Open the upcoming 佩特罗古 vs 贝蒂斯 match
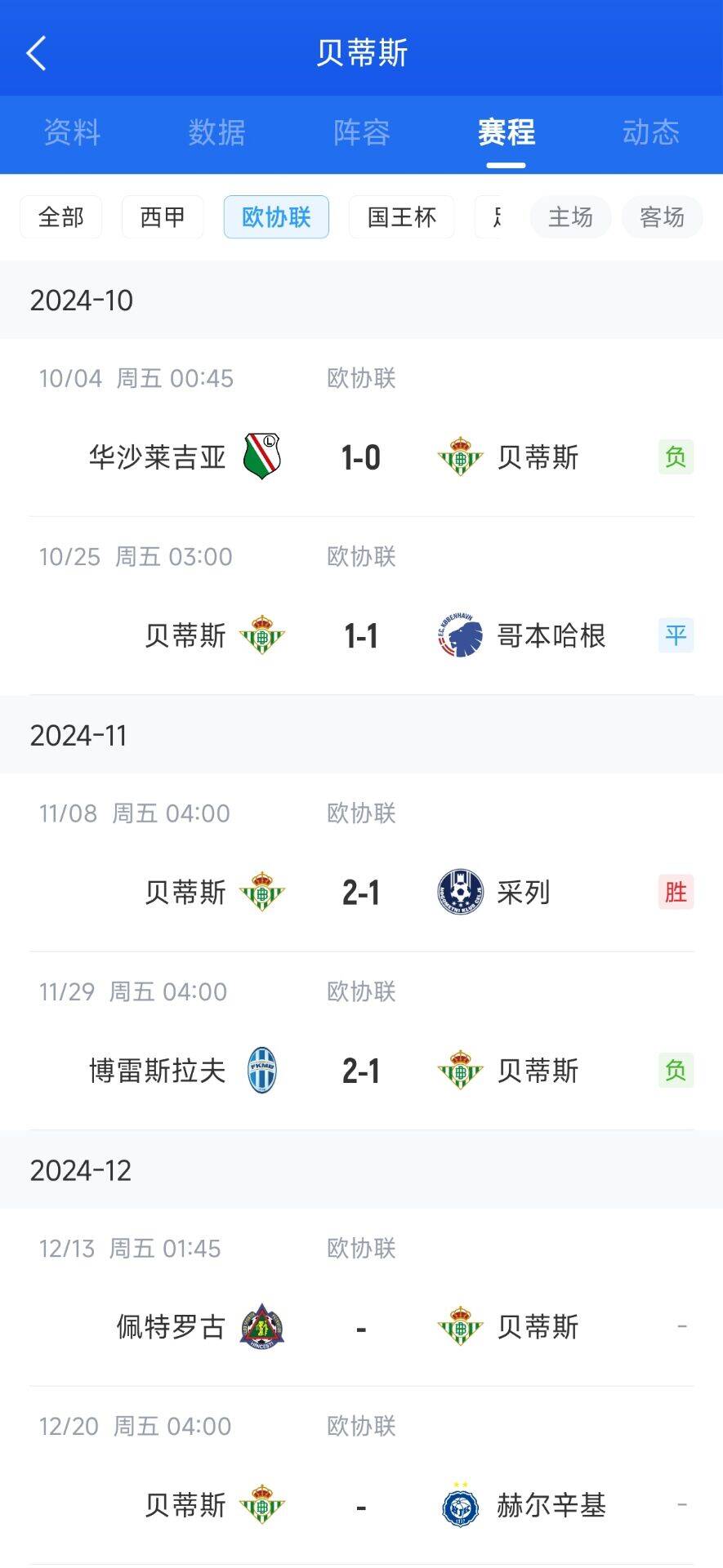 point(361,1327)
